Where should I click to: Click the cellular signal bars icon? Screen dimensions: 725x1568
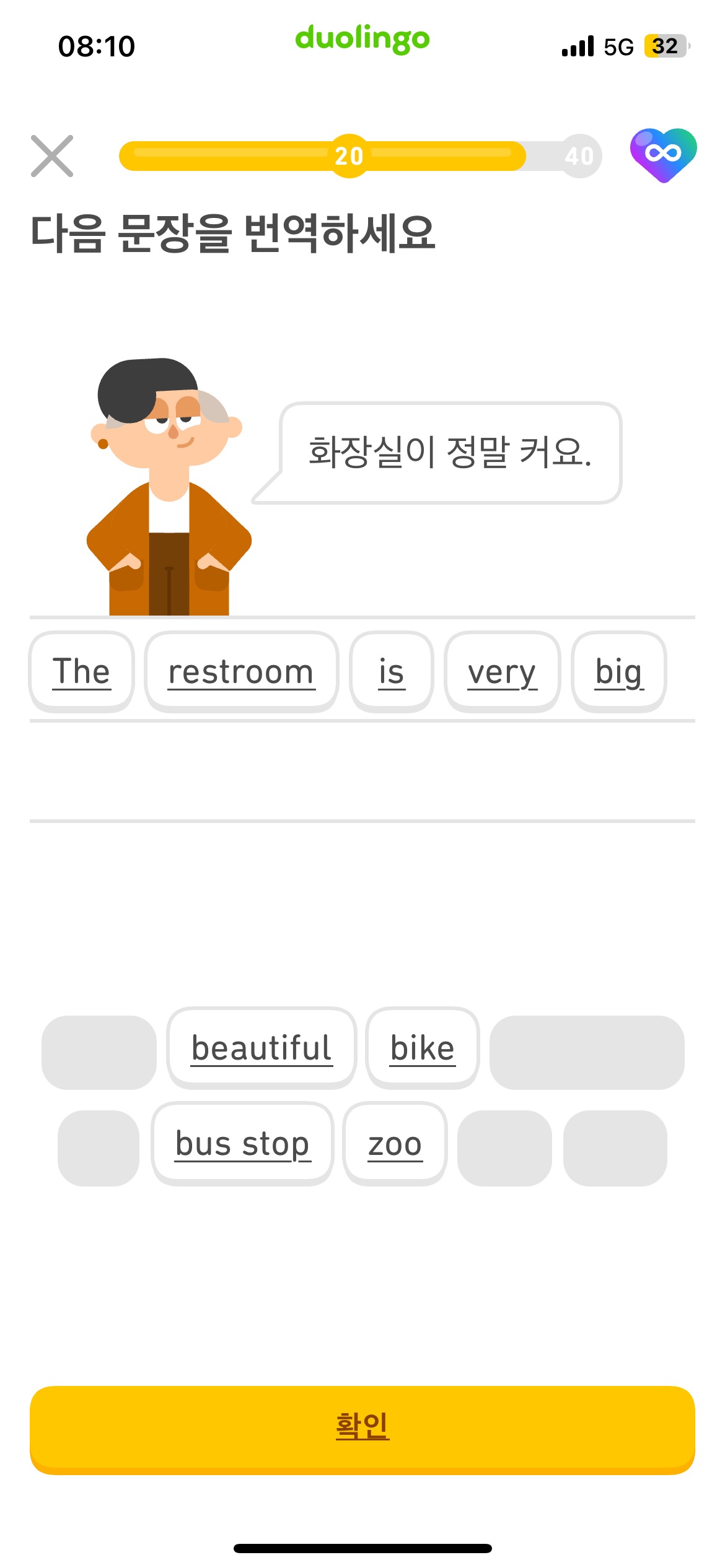[x=575, y=46]
